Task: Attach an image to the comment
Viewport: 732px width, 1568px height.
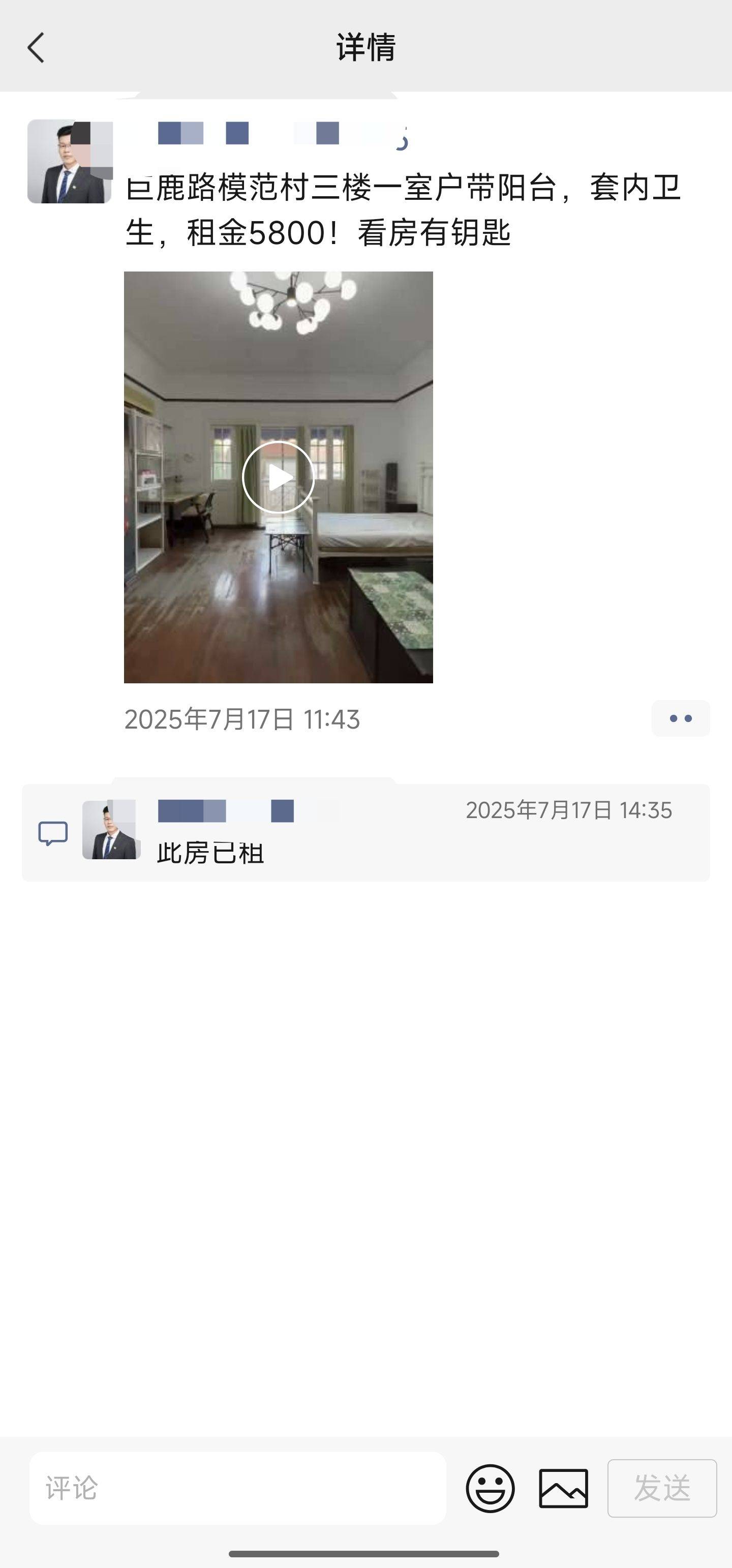Action: 563,1488
